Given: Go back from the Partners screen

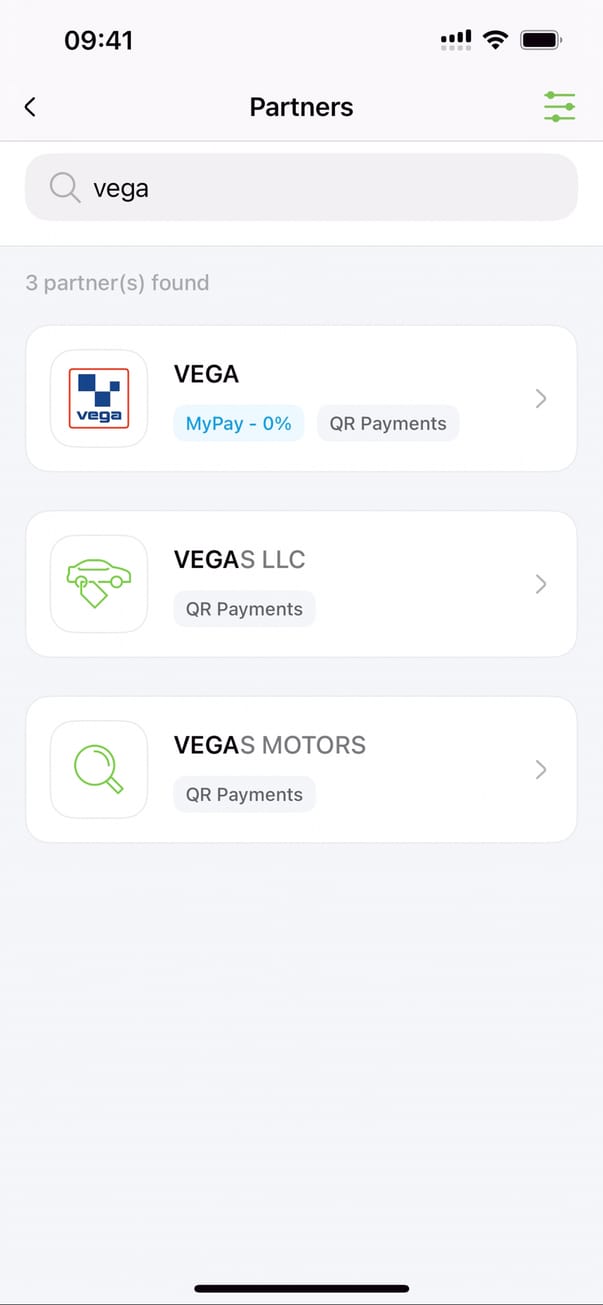Looking at the screenshot, I should click(x=30, y=107).
